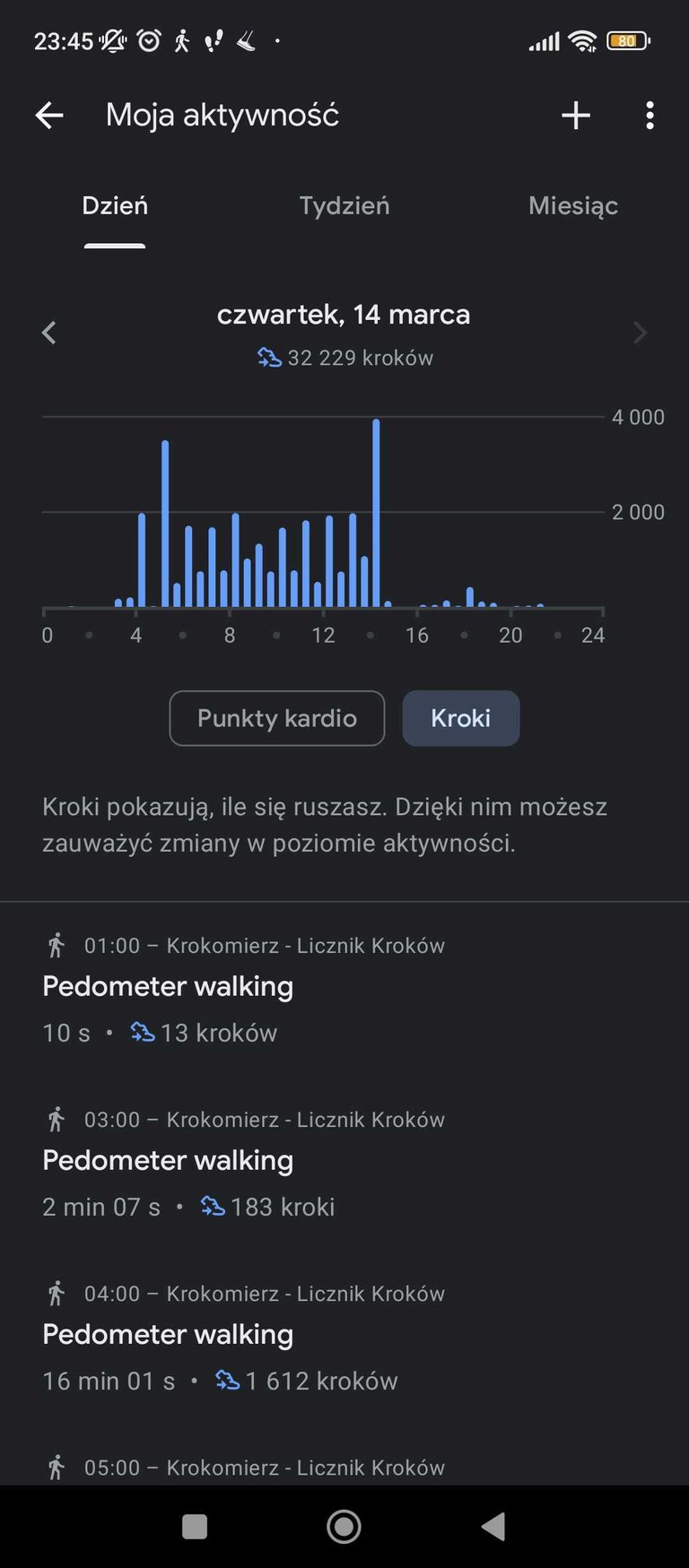Screen dimensions: 689x1568
Task: Switch to the Miesiąc tab
Action: 573,205
